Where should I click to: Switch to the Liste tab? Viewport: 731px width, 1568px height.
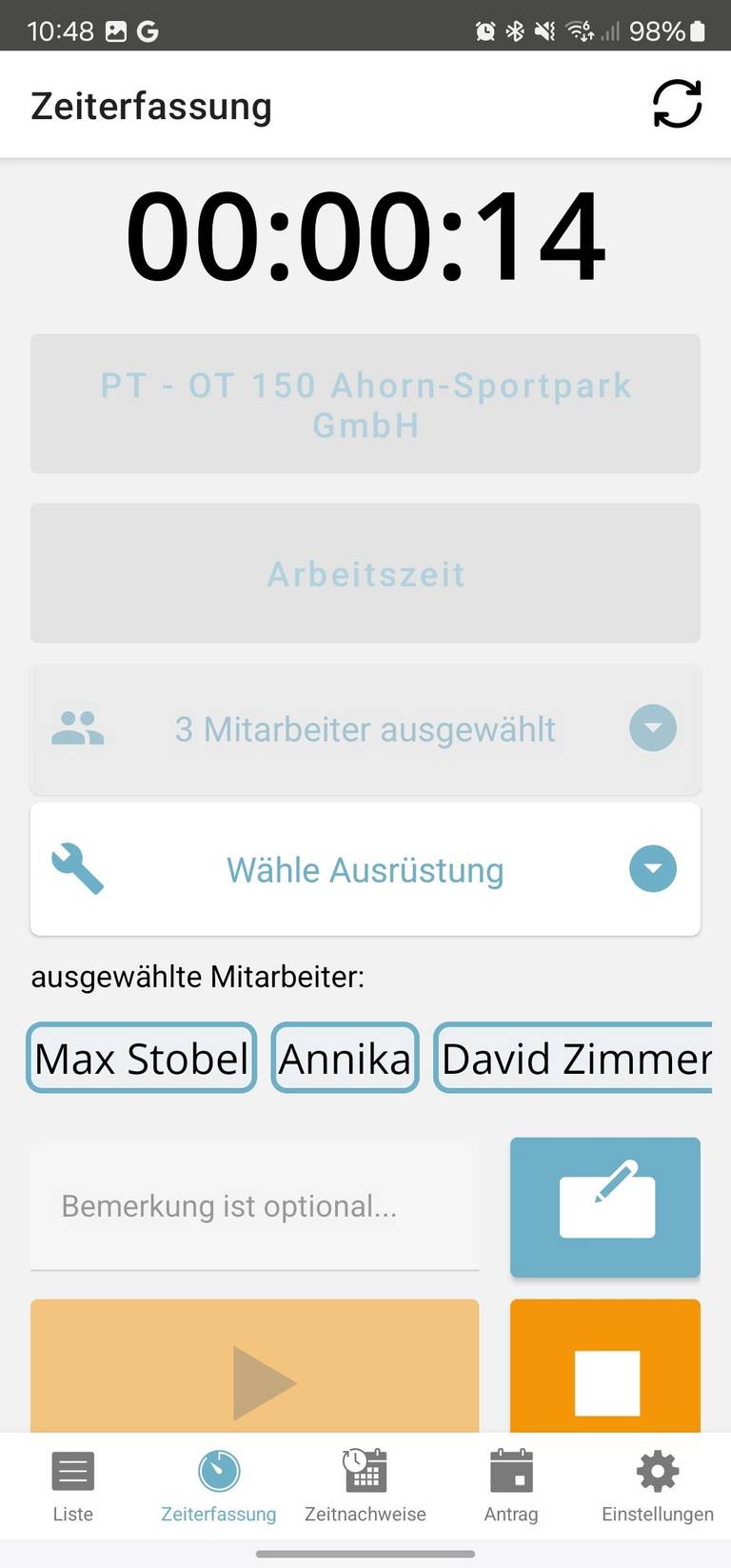73,1485
